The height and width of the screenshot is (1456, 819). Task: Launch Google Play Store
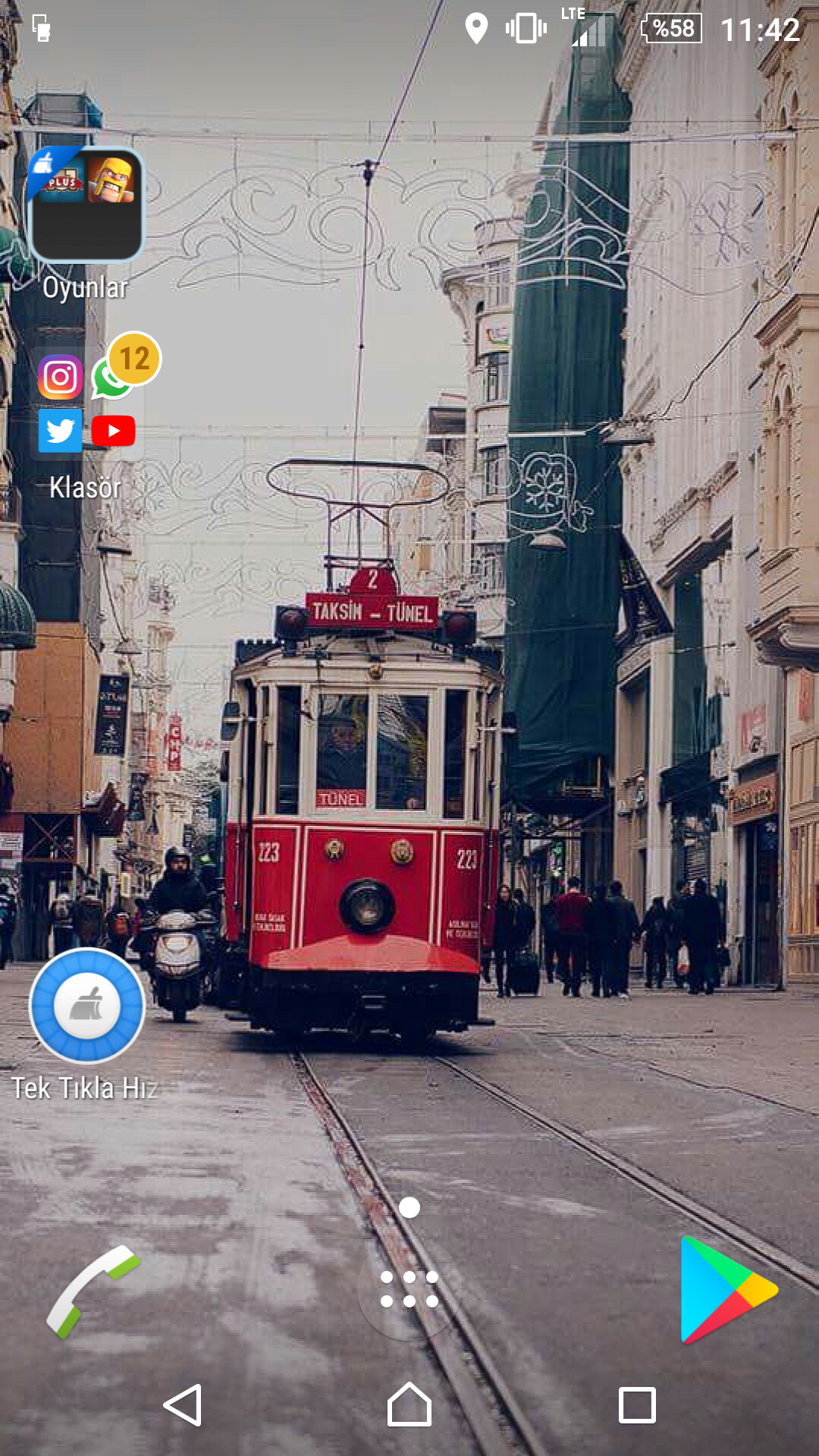726,1290
